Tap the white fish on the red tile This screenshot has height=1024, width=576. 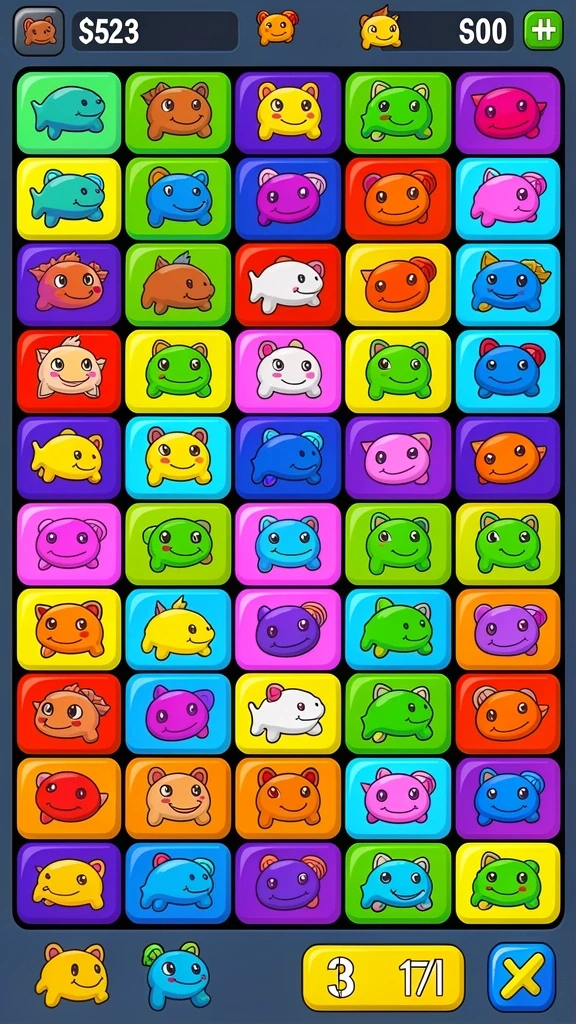tap(287, 285)
